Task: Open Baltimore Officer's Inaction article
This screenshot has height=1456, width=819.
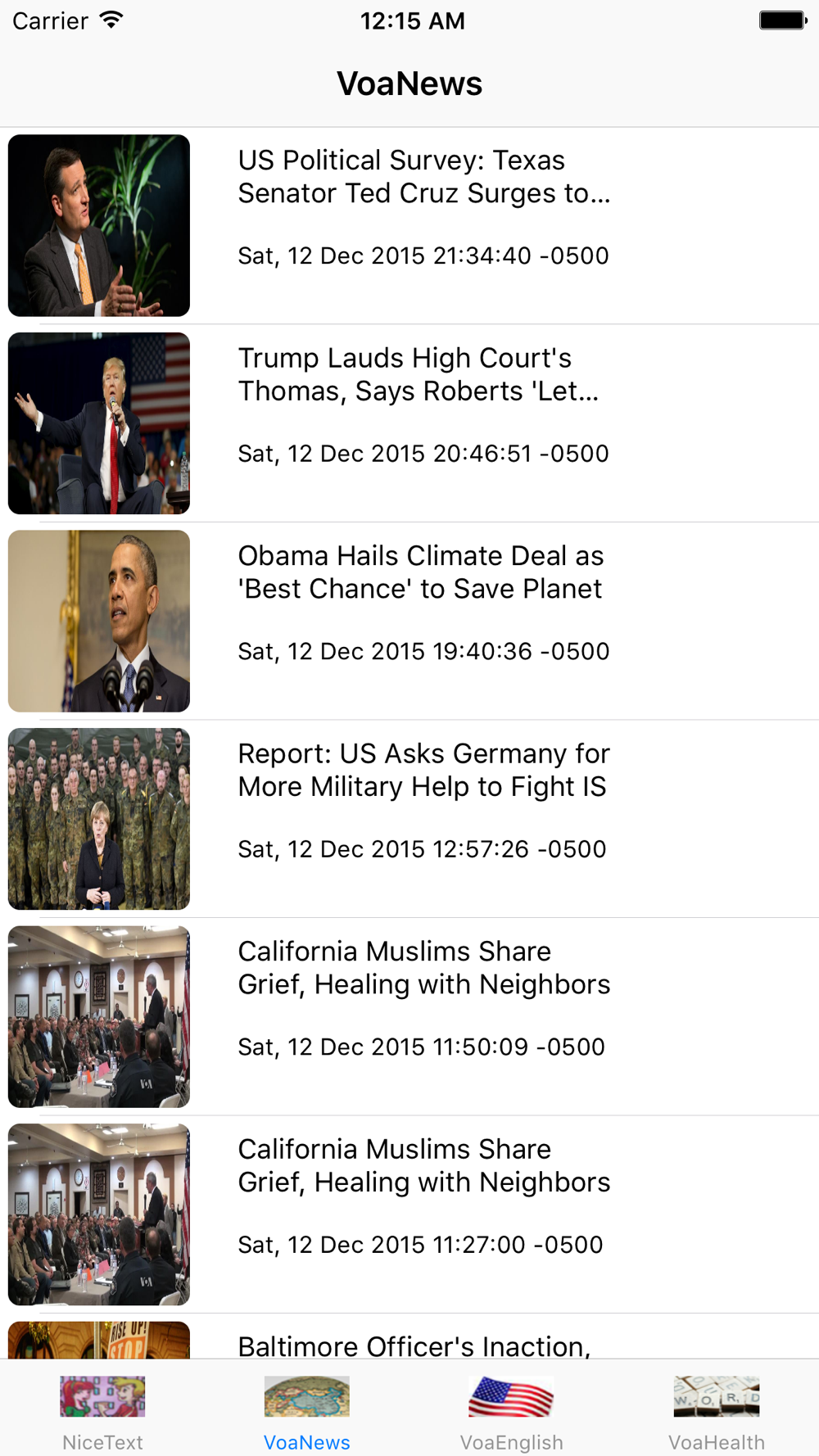Action: click(414, 1343)
